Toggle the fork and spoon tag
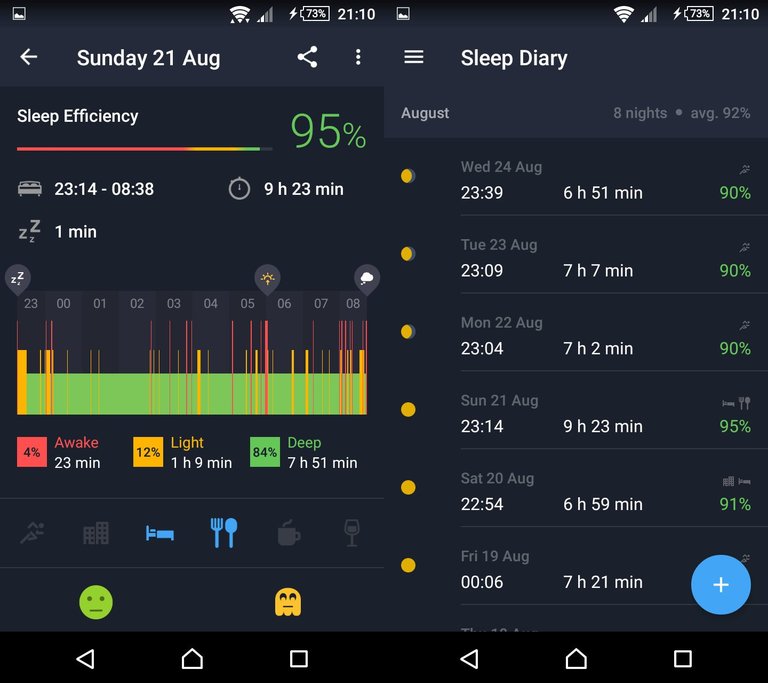768x683 pixels. coord(224,532)
